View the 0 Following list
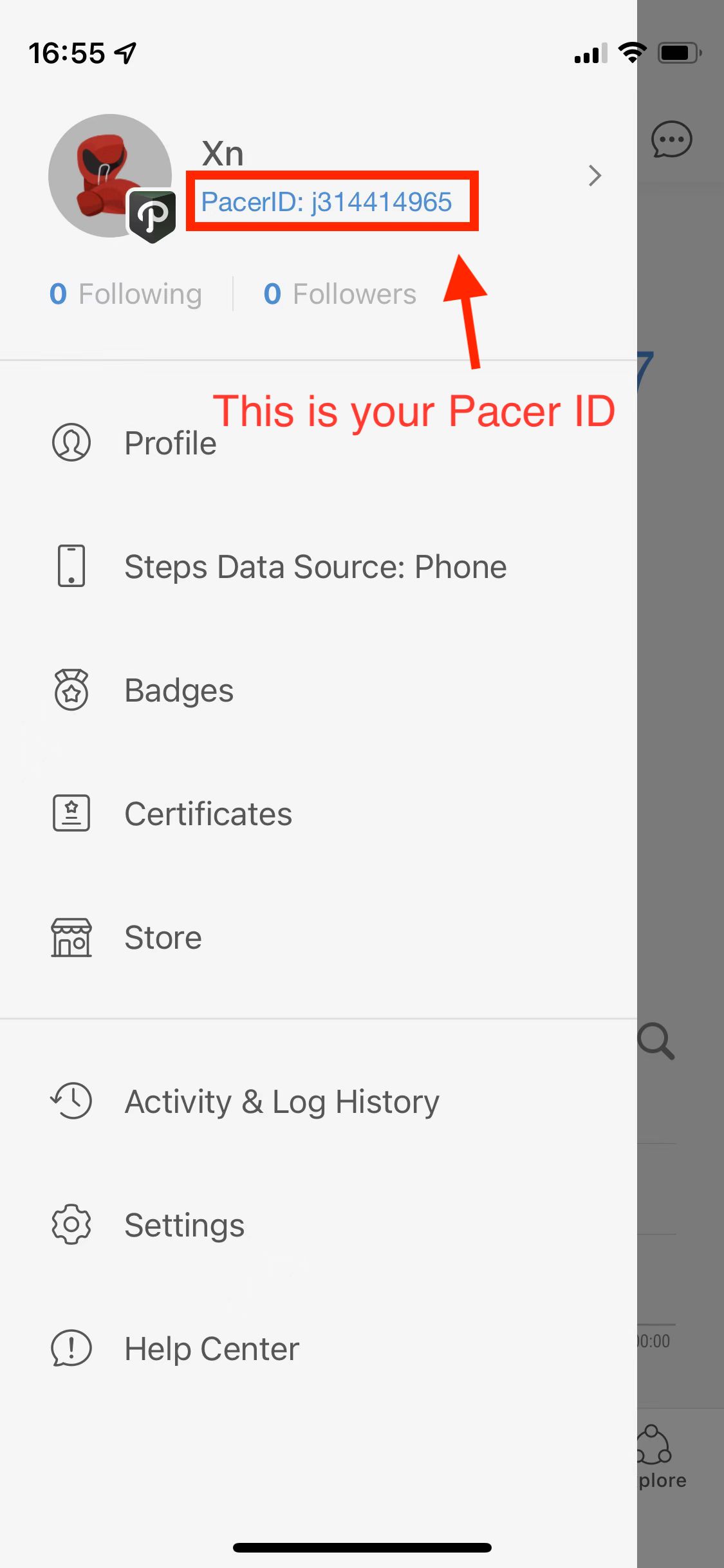 125,294
